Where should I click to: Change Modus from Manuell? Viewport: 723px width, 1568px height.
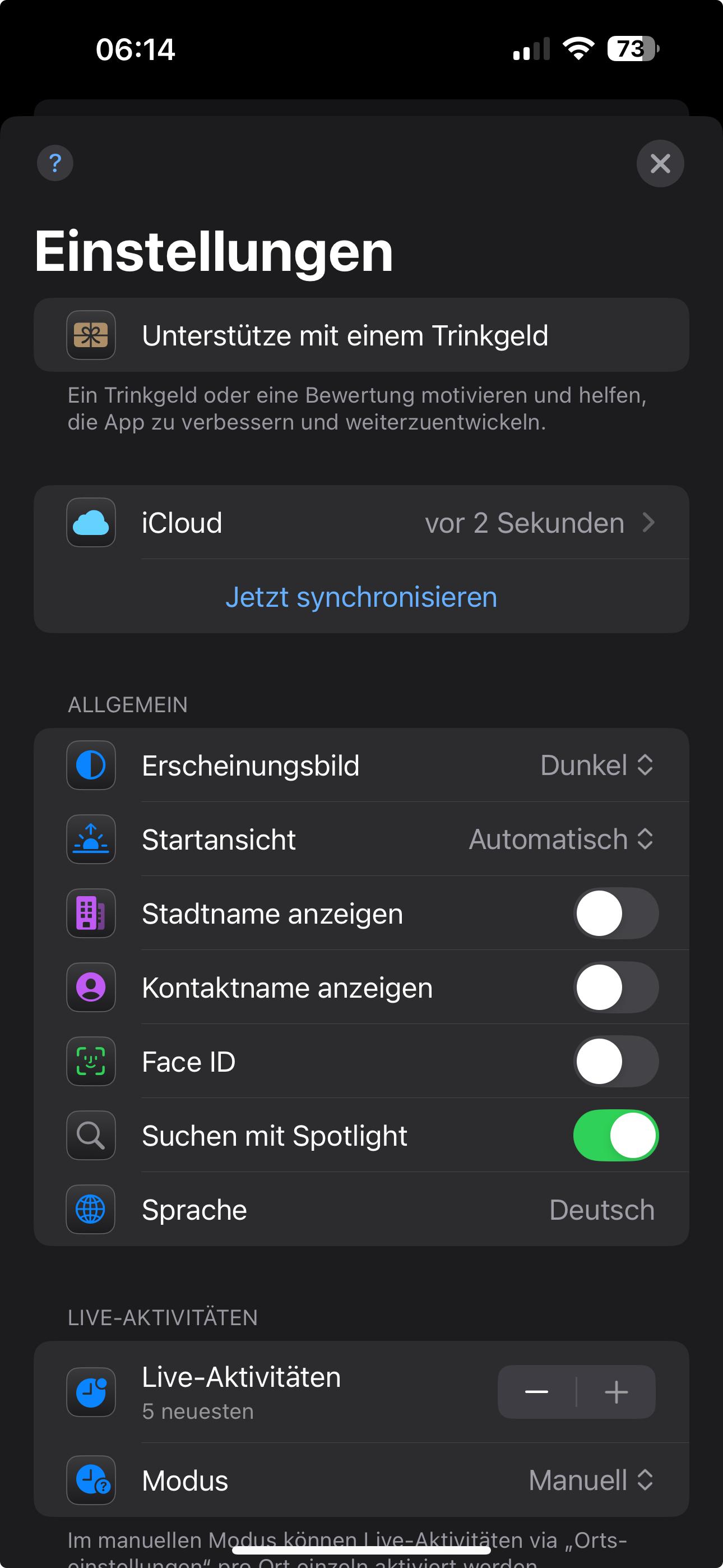(591, 1481)
